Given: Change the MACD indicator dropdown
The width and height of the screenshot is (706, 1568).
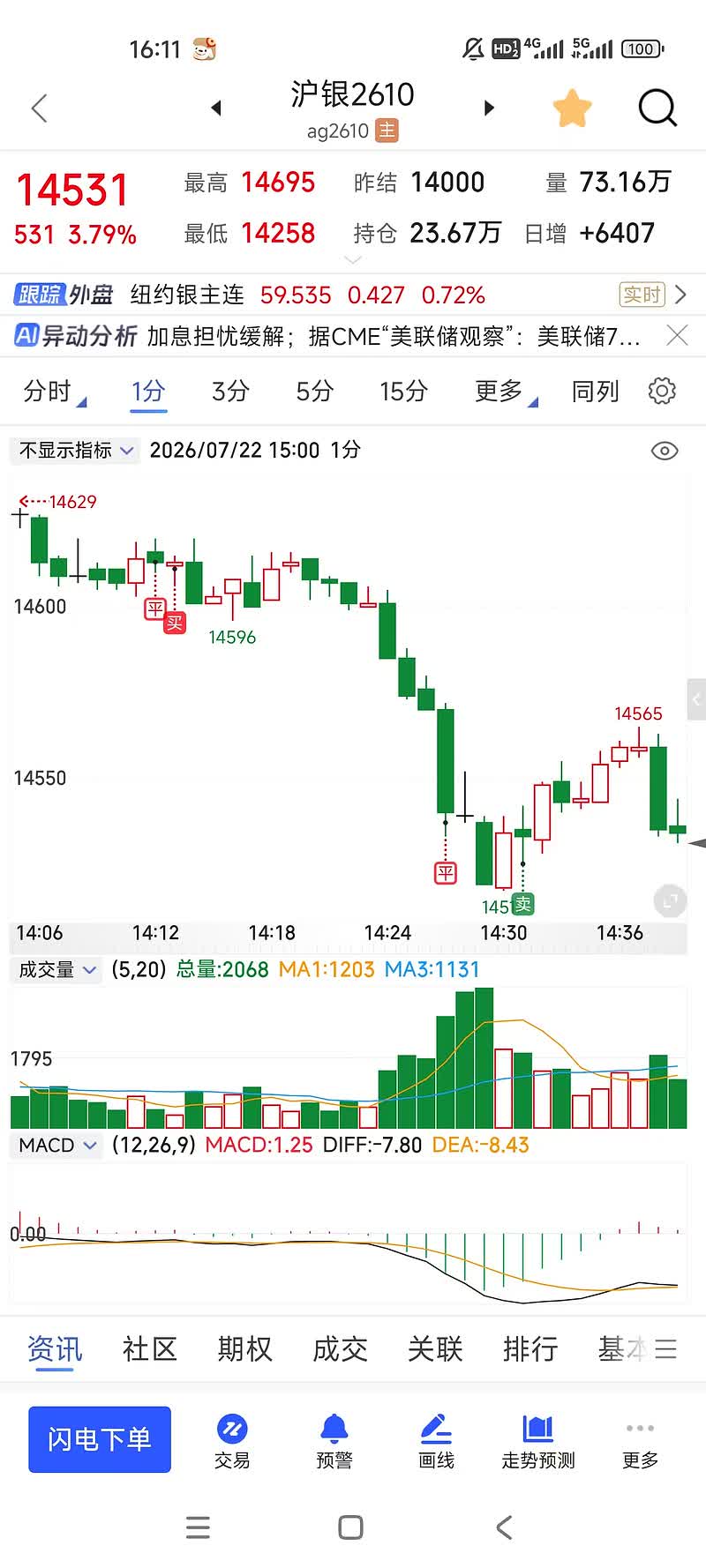Looking at the screenshot, I should tap(56, 1145).
